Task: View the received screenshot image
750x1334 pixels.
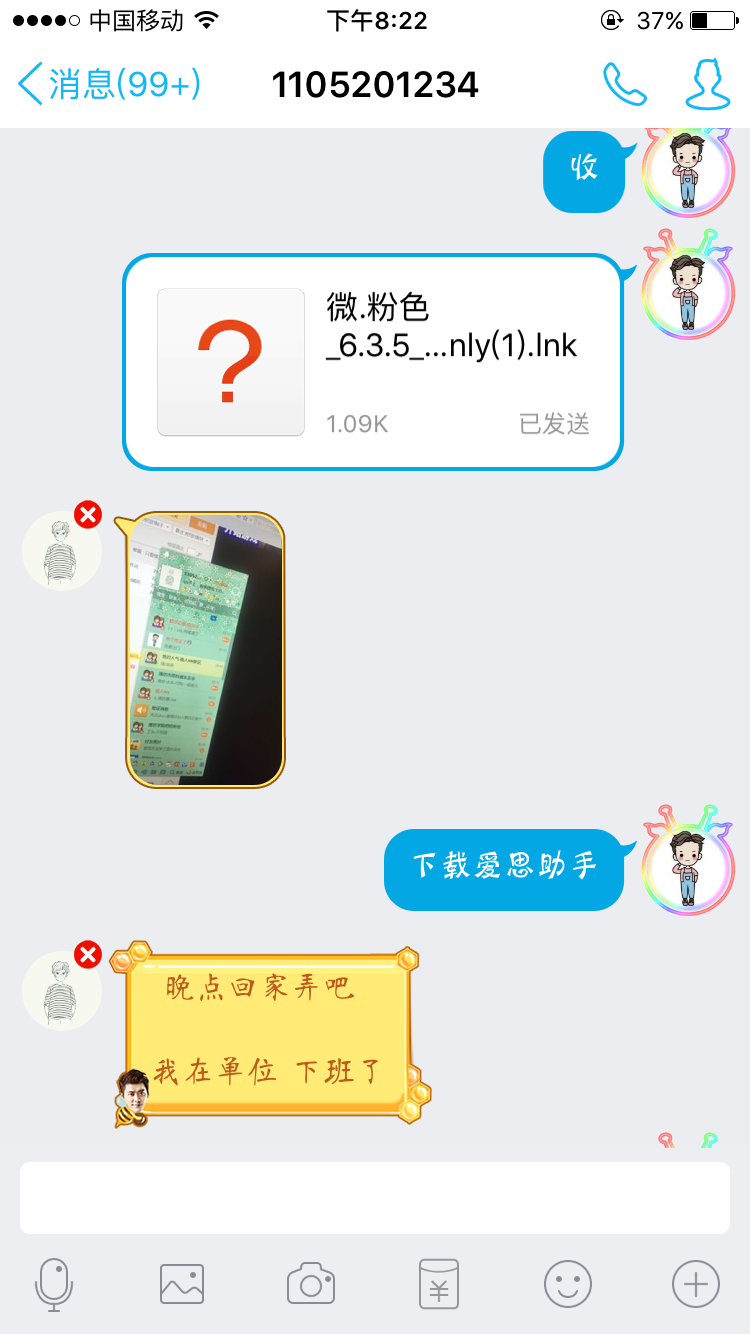Action: 205,650
